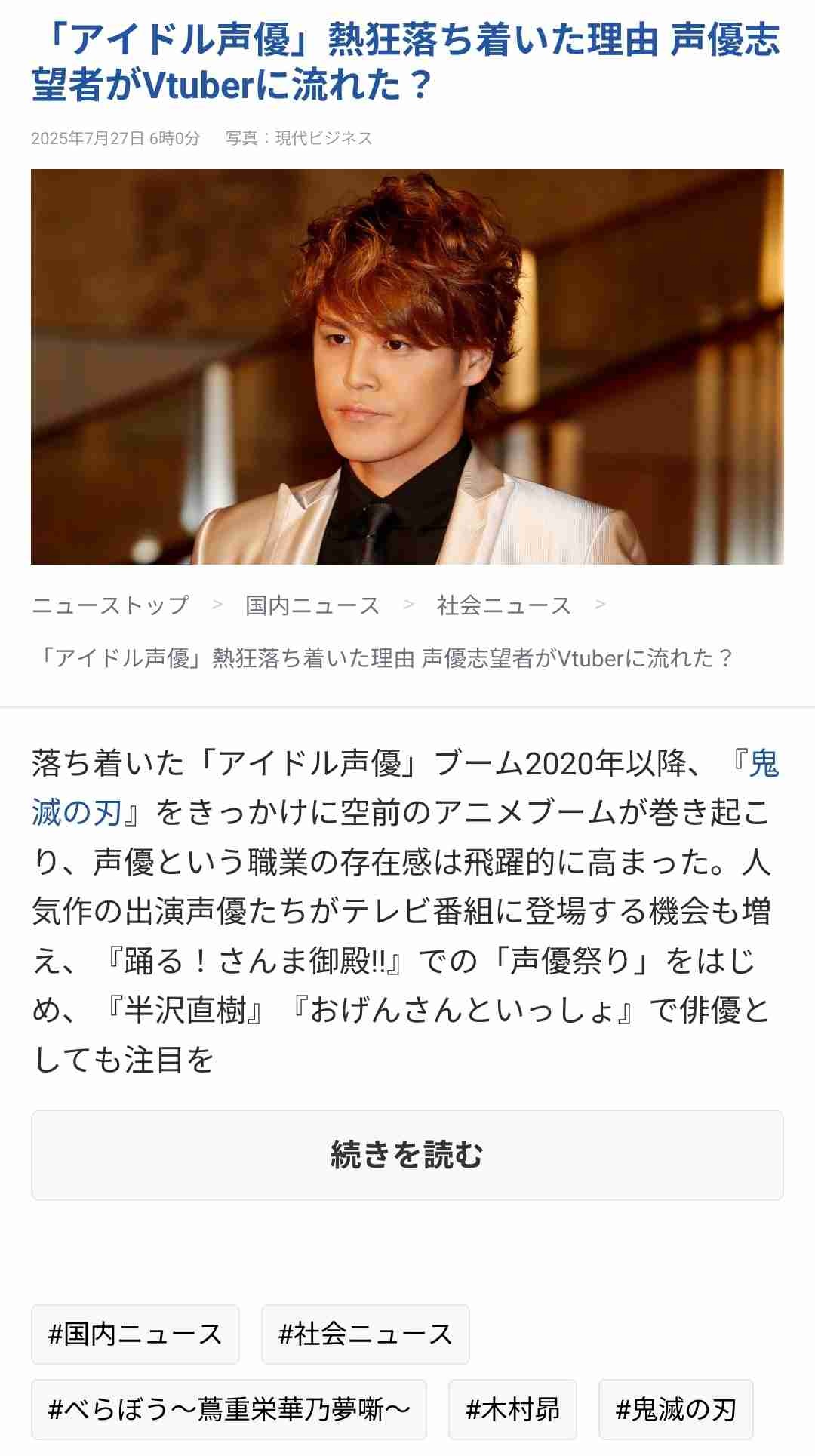The height and width of the screenshot is (1456, 815).
Task: Select the #社会ニュース tag
Action: pyautogui.click(x=365, y=1334)
